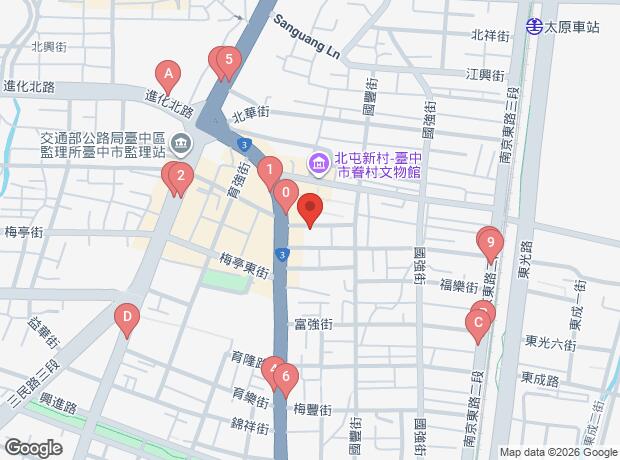620x460 pixels.
Task: Open map marker 6
Action: [x=286, y=378]
